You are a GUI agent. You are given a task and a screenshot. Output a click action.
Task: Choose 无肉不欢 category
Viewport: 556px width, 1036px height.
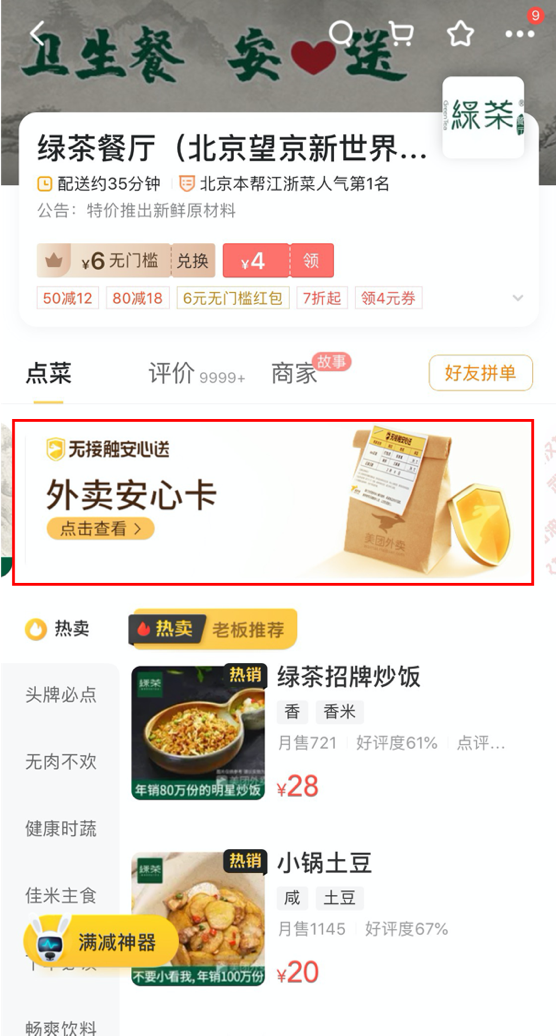click(x=61, y=762)
